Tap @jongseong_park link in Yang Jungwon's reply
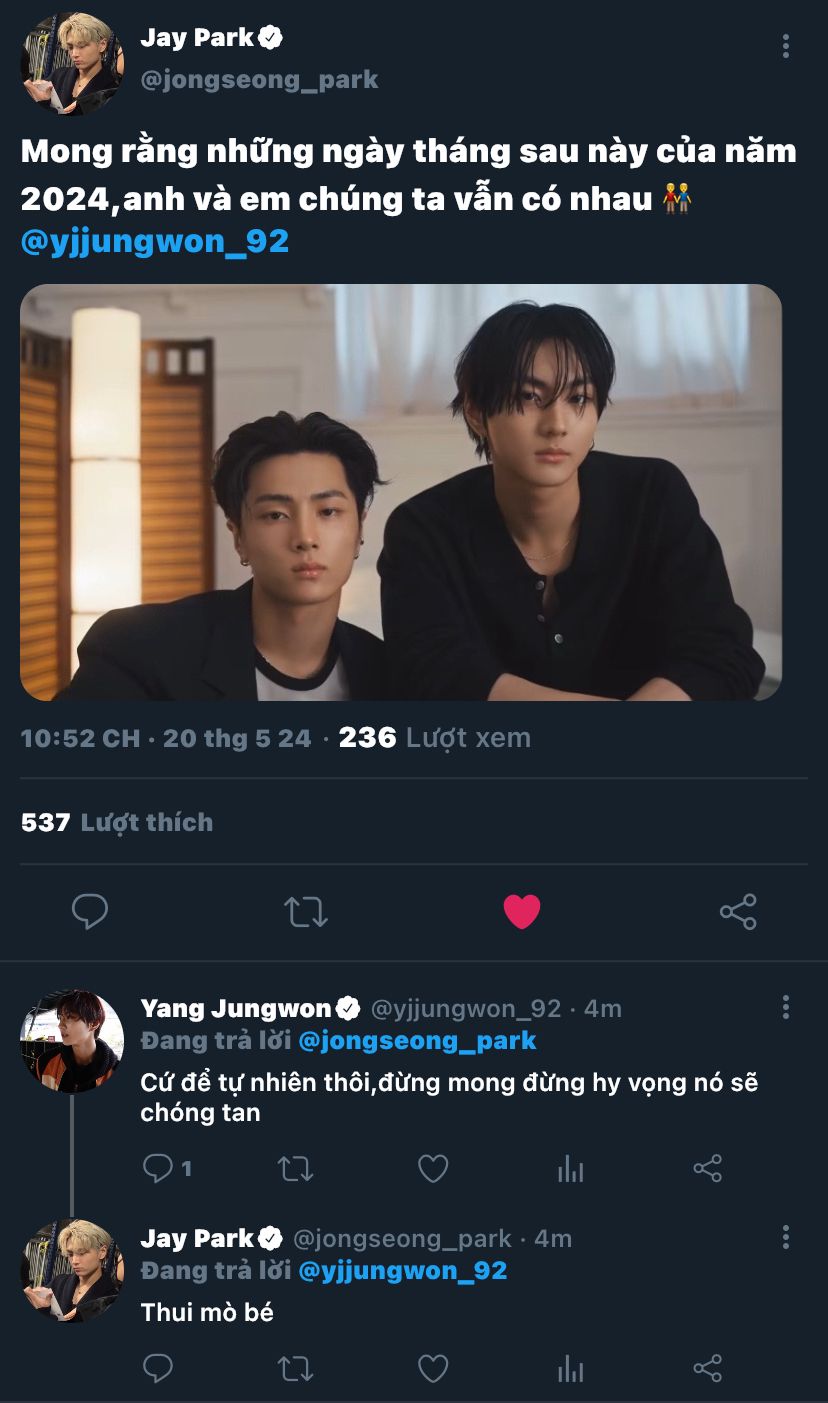Screen dimensions: 828x1403 point(417,1040)
